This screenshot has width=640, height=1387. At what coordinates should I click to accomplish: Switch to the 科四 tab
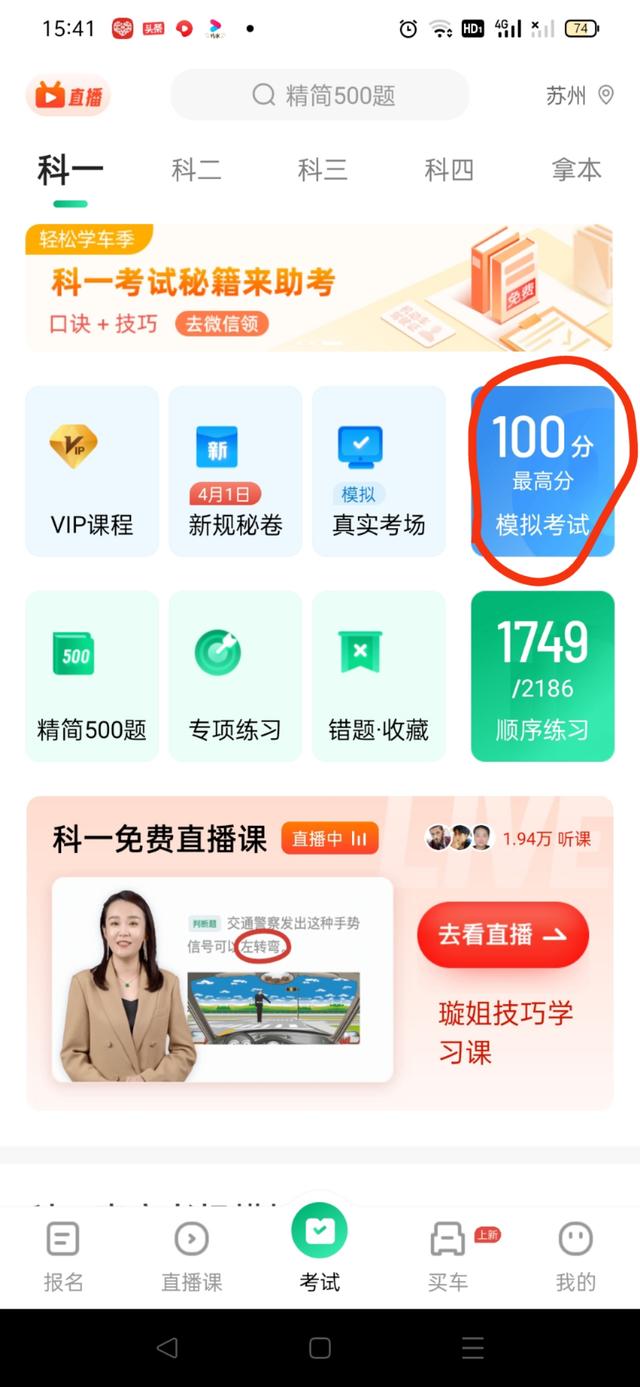click(x=449, y=170)
